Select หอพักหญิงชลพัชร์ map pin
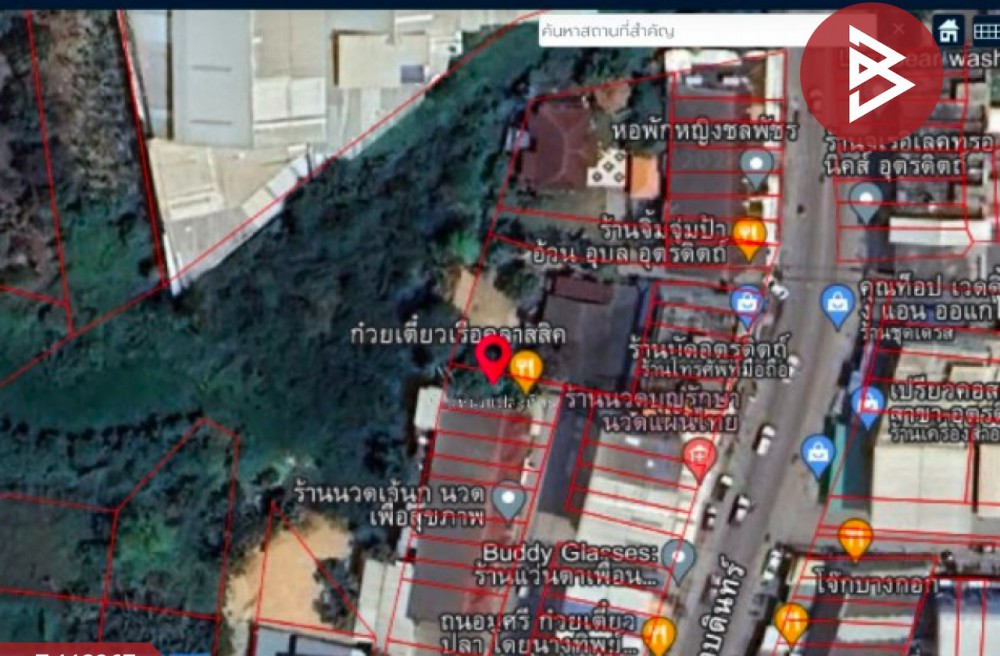This screenshot has width=1000, height=656. point(757,166)
